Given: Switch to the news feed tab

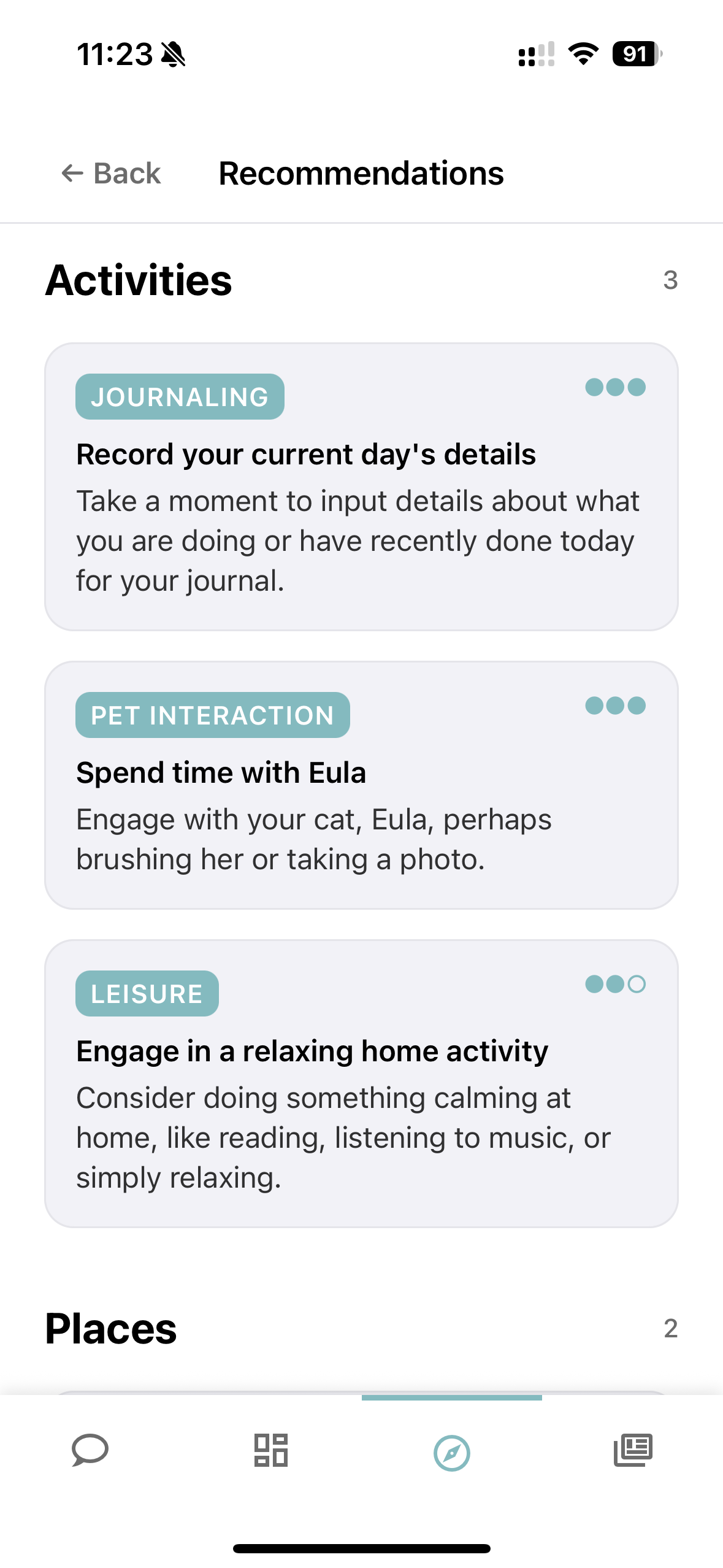Looking at the screenshot, I should [633, 1450].
